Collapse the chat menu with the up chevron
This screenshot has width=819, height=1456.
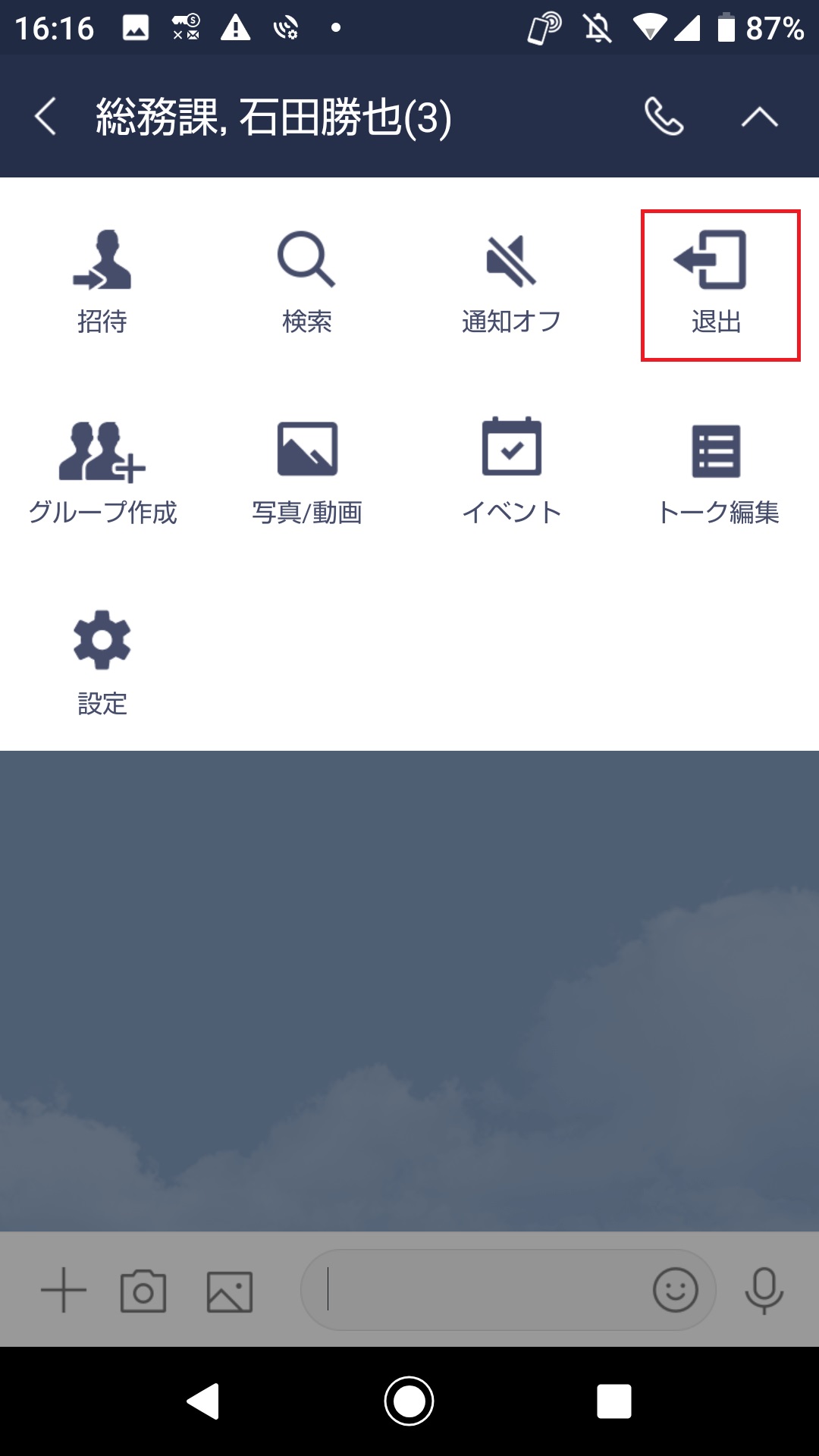pyautogui.click(x=759, y=117)
